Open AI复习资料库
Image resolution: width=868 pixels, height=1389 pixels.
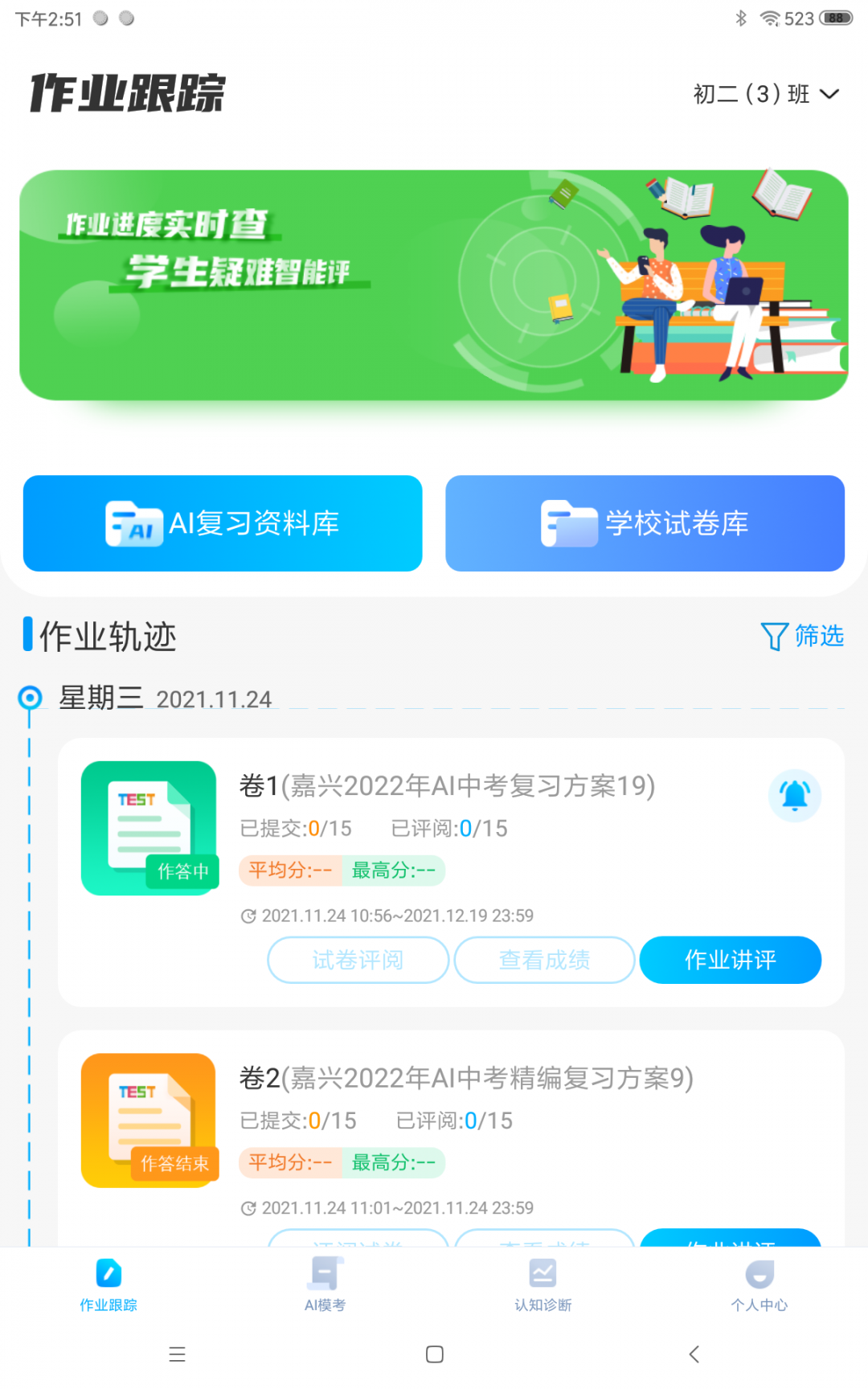pos(223,523)
